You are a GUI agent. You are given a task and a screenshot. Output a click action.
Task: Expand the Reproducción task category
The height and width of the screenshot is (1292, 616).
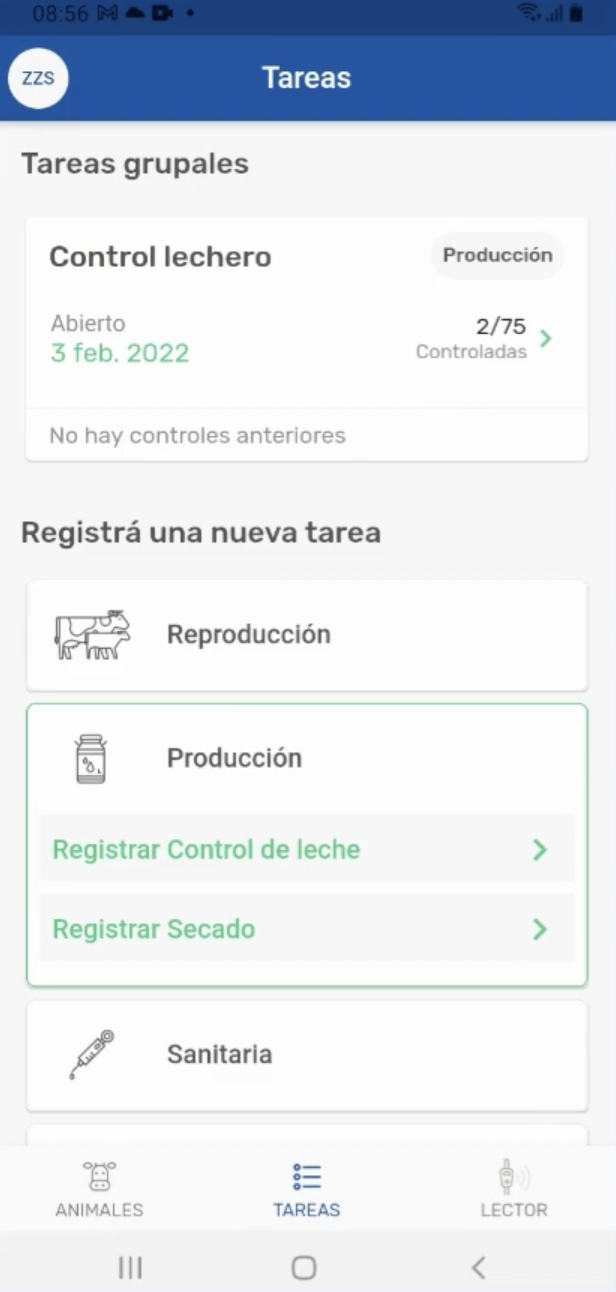[x=306, y=635]
